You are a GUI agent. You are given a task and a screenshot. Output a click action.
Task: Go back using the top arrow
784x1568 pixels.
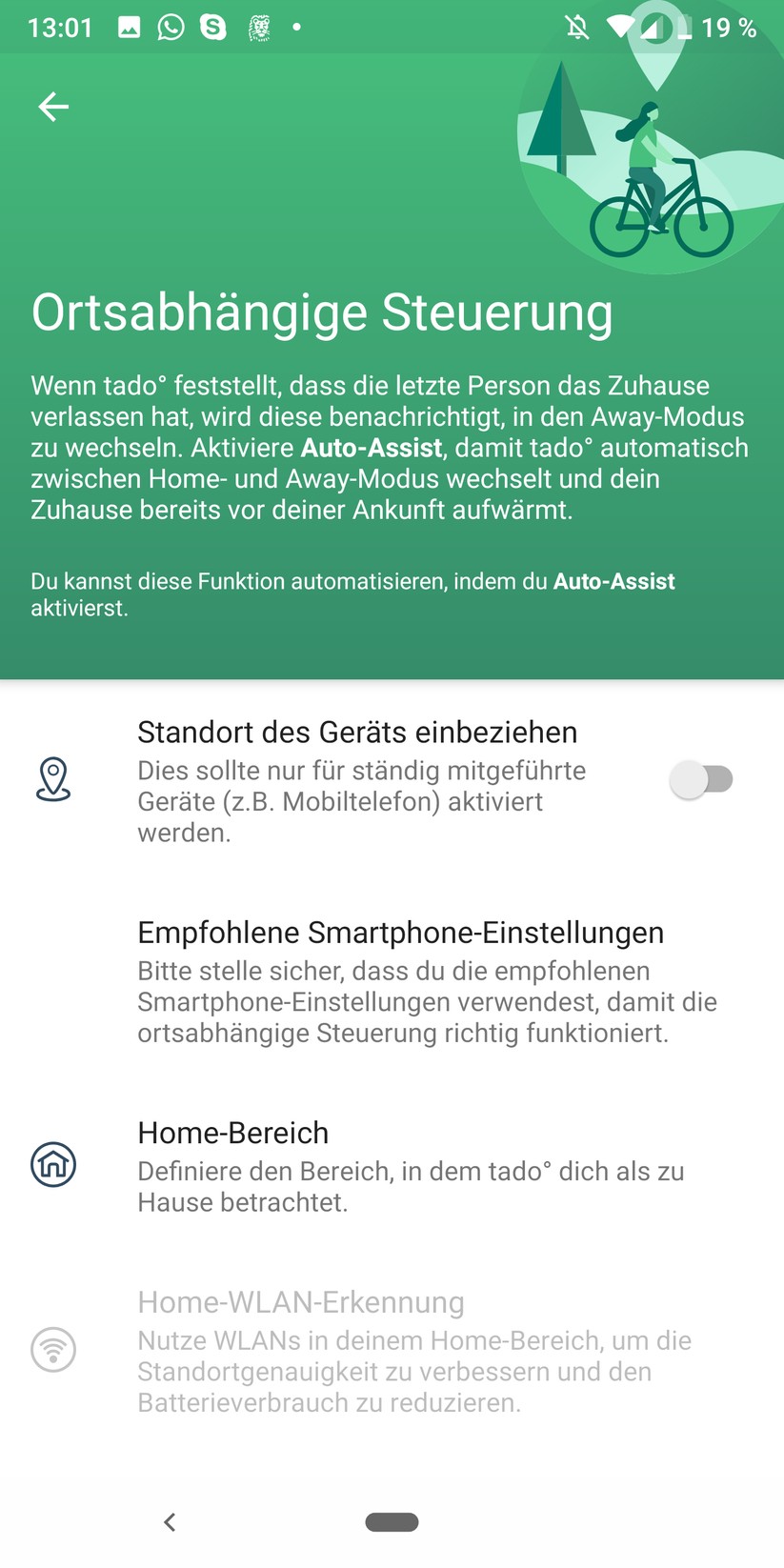click(53, 107)
